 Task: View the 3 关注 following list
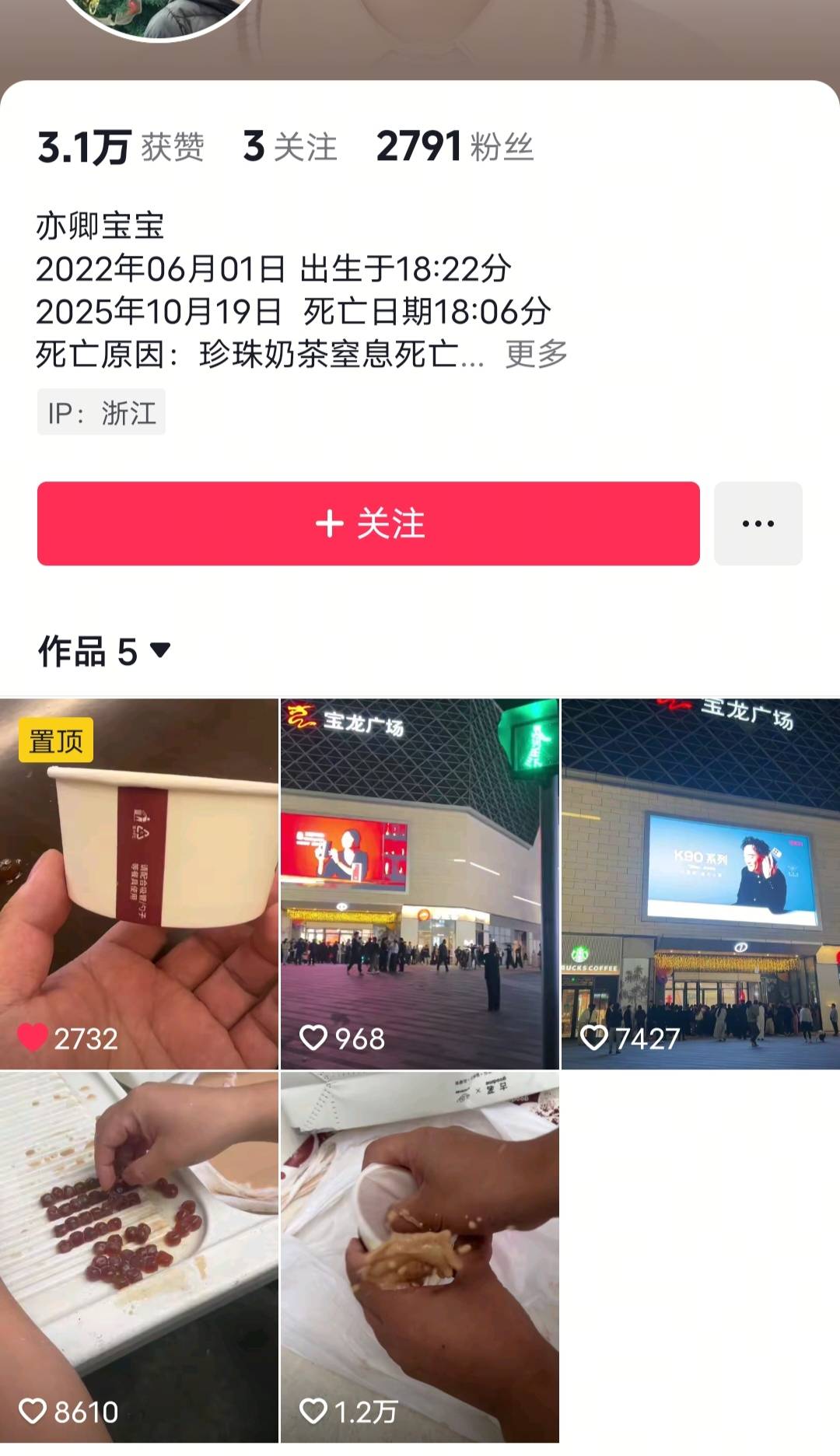coord(290,146)
